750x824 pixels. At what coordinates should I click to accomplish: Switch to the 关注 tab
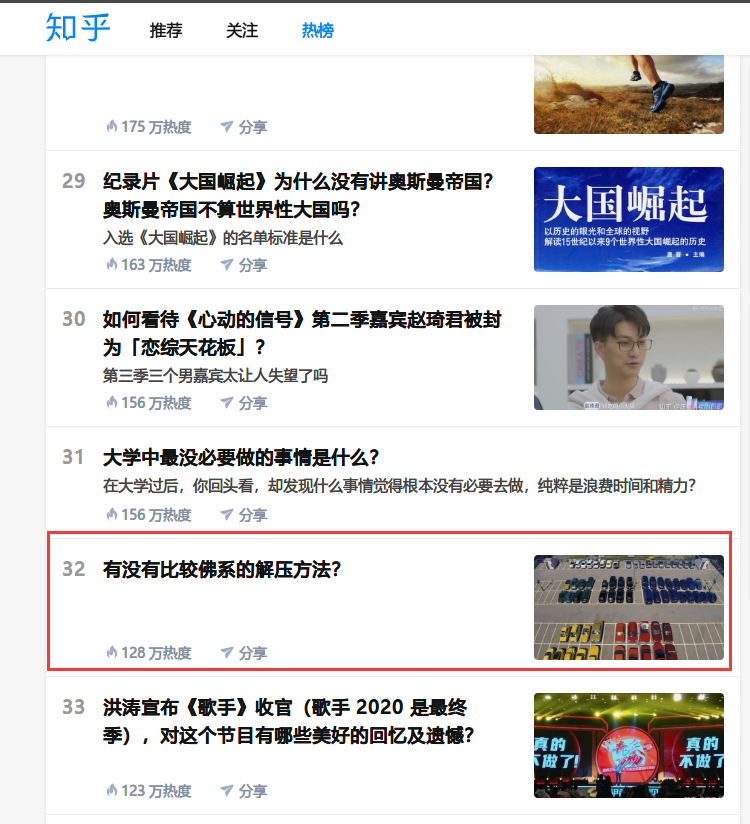(x=241, y=31)
